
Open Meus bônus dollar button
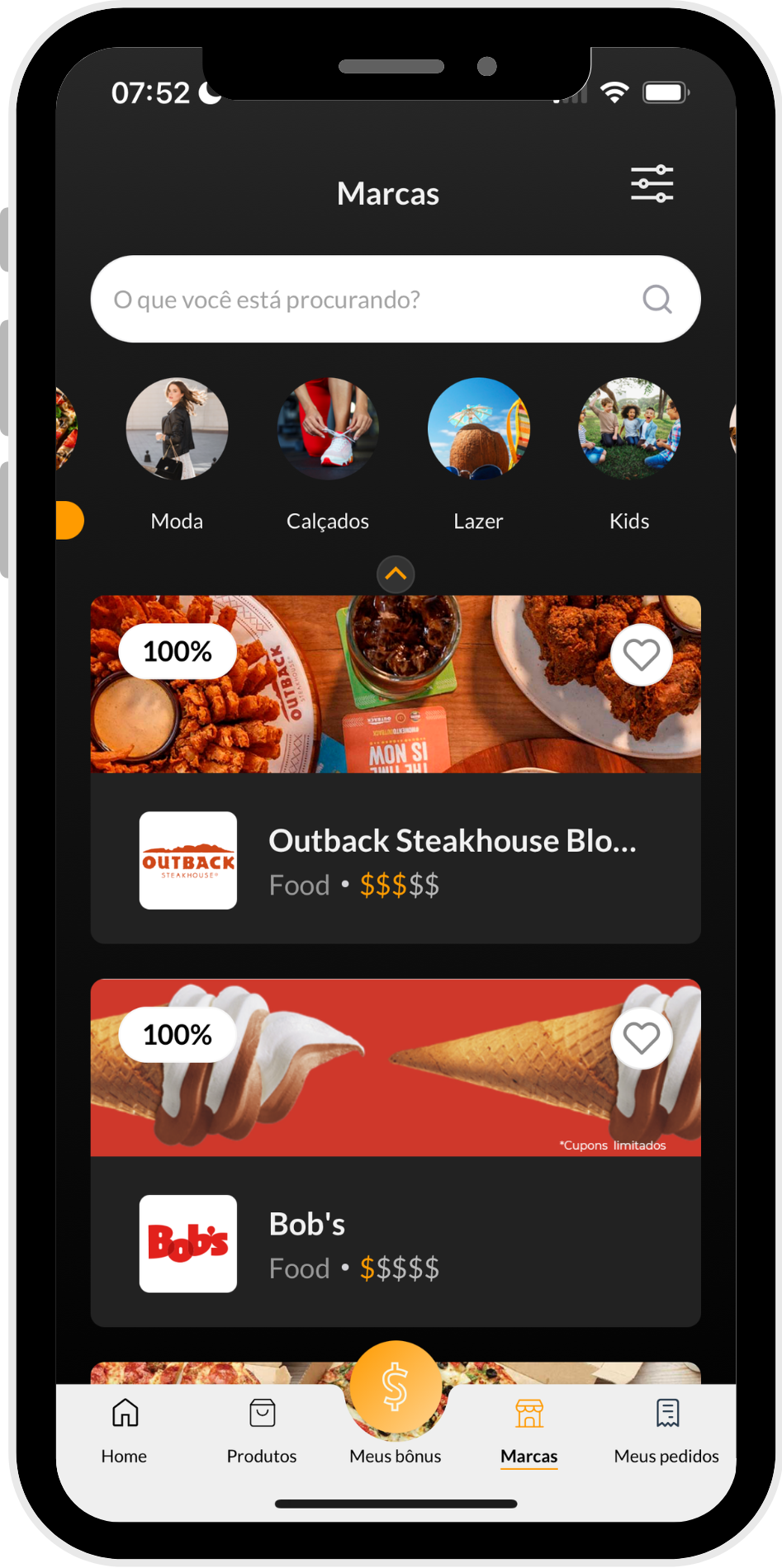pos(396,1388)
